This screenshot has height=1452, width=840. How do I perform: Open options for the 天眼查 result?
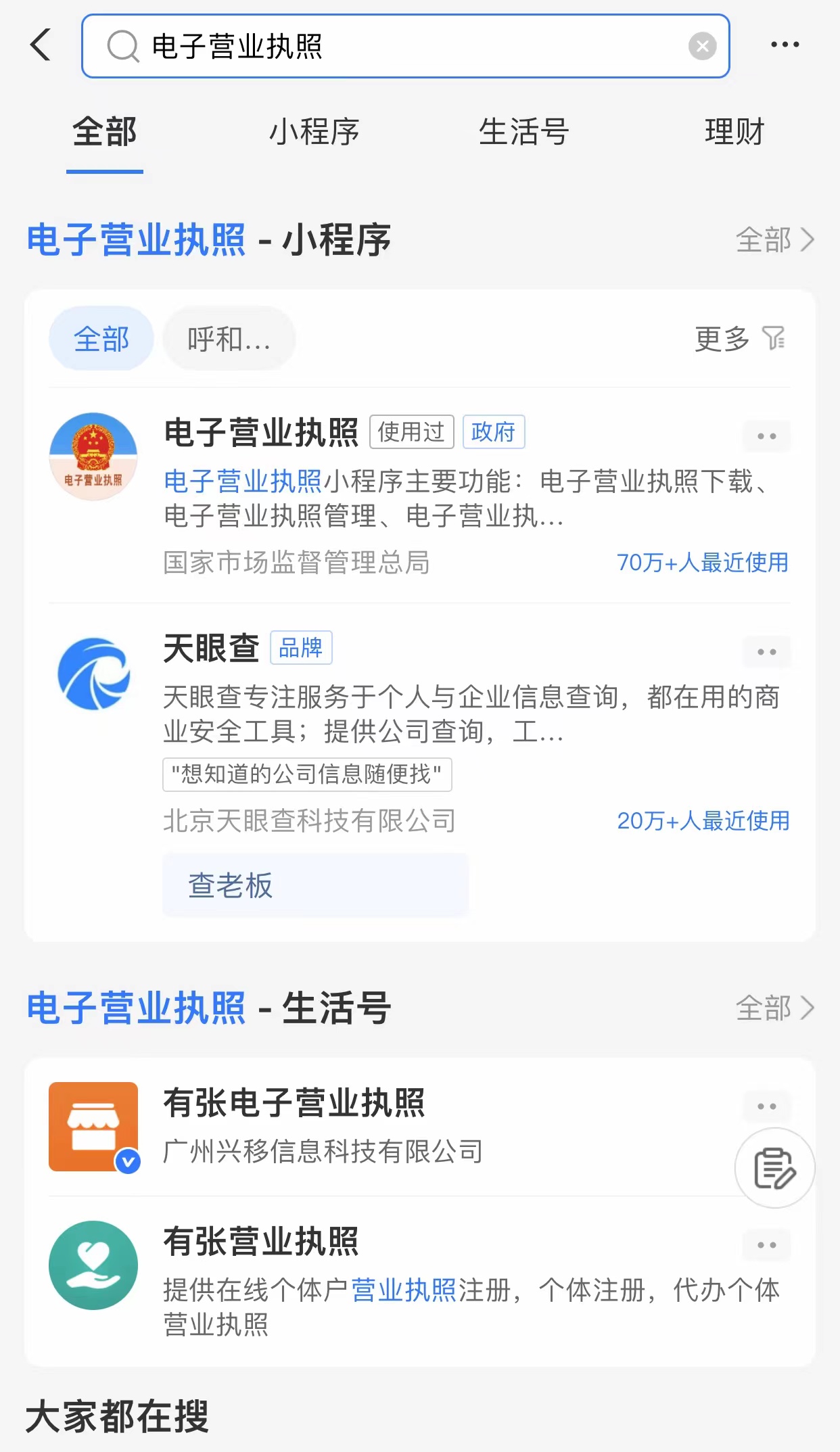click(x=766, y=652)
